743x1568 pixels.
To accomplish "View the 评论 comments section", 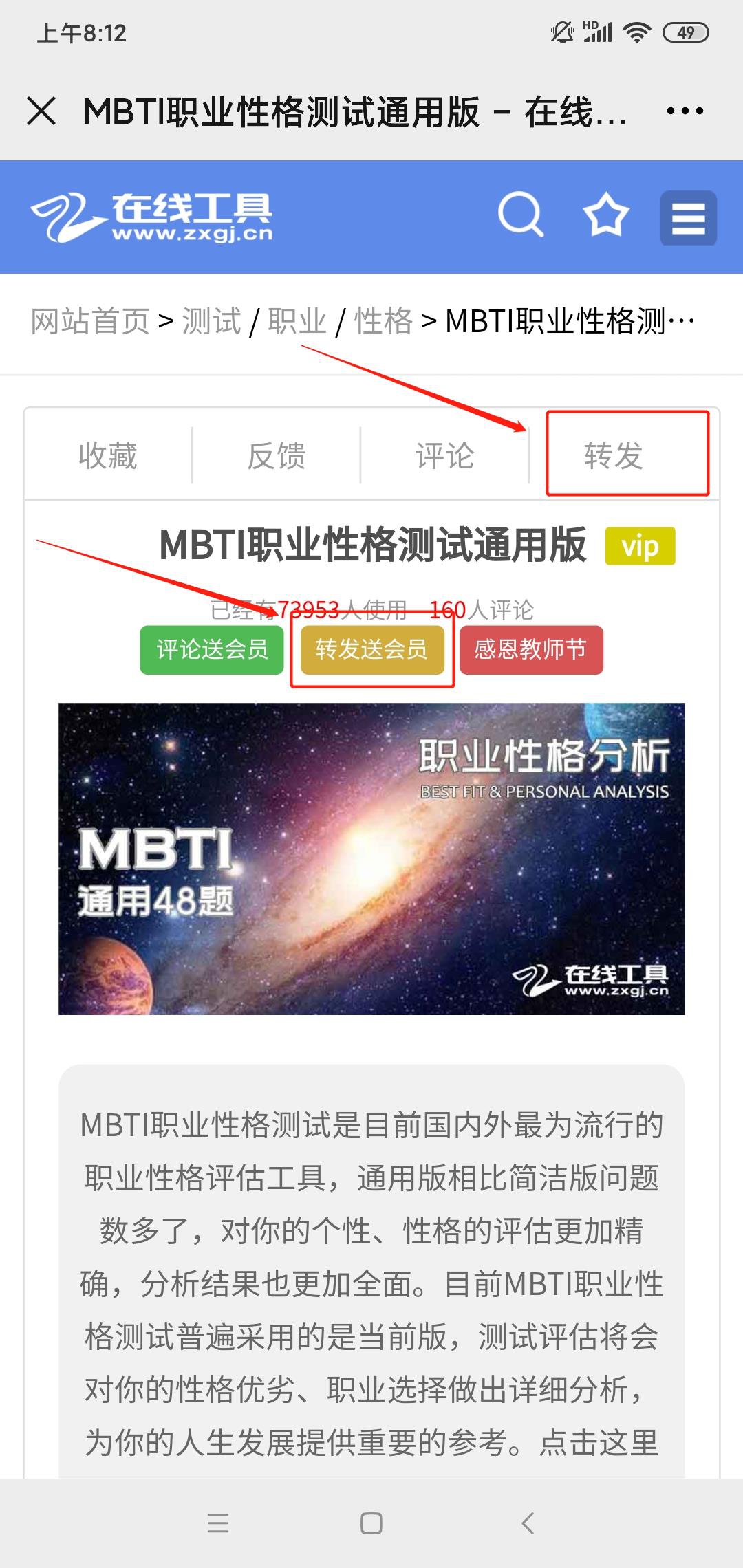I will [x=444, y=455].
